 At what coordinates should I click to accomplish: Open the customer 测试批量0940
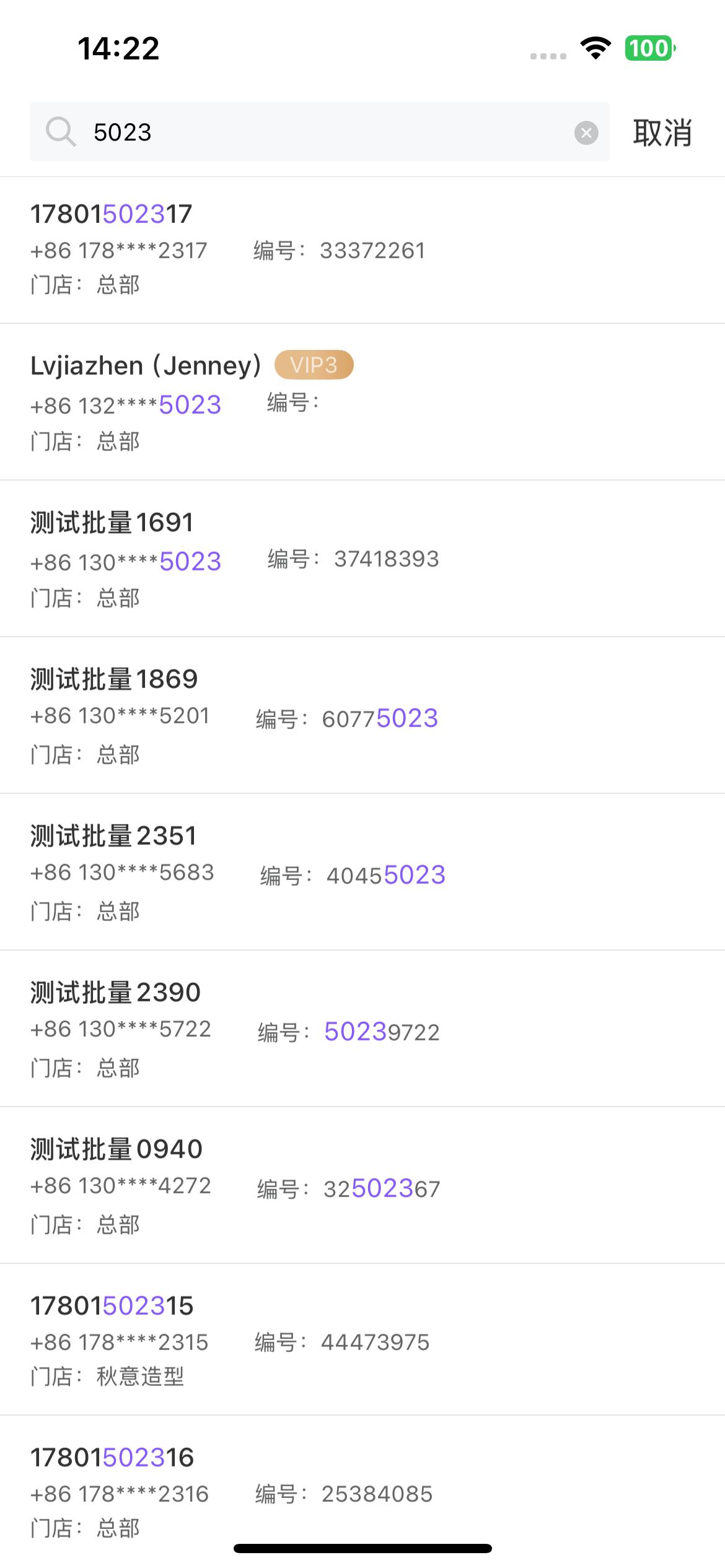click(x=362, y=1185)
